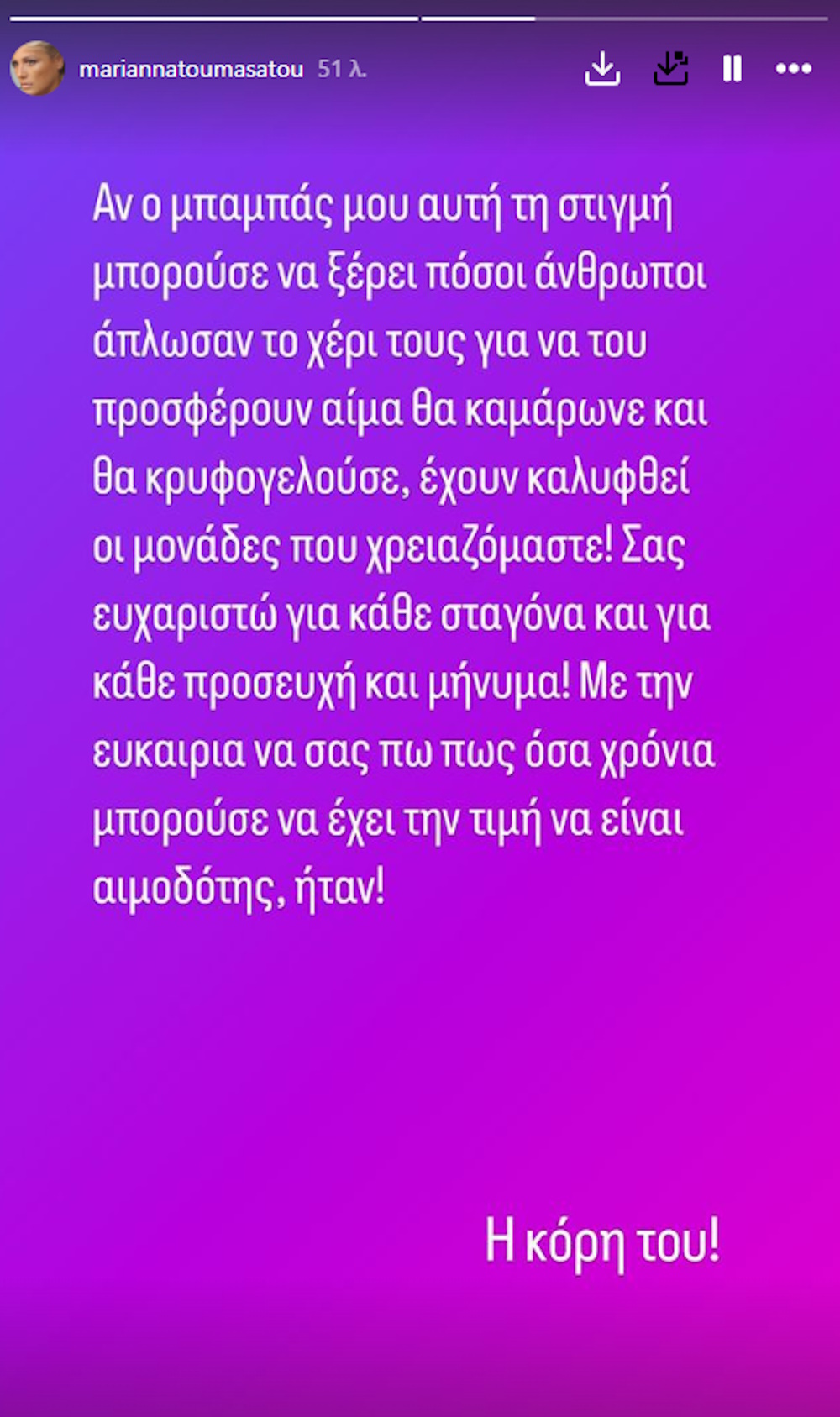
Task: Open mariannatoumasatou's profile picture
Action: [x=37, y=68]
